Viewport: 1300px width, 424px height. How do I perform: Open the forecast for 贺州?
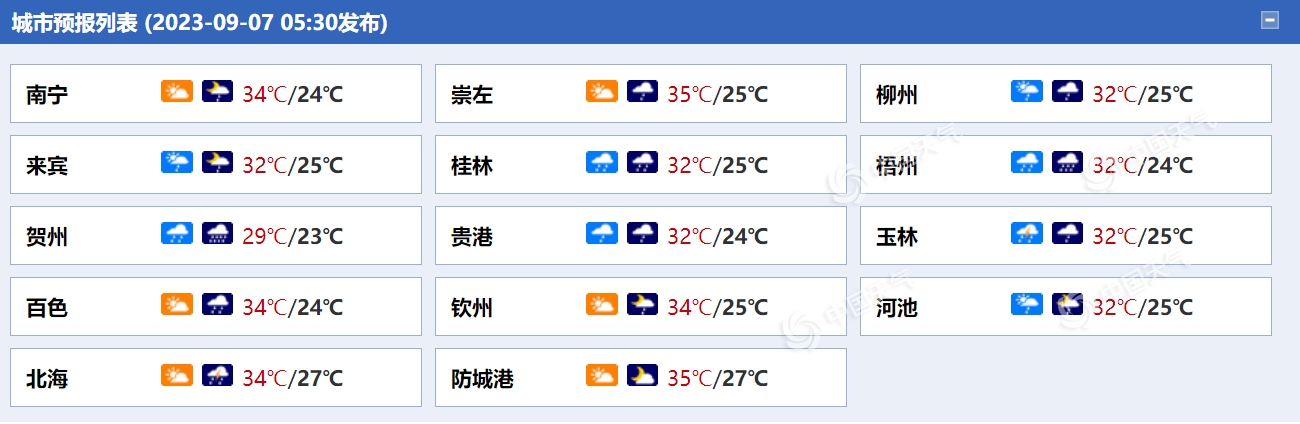[47, 237]
